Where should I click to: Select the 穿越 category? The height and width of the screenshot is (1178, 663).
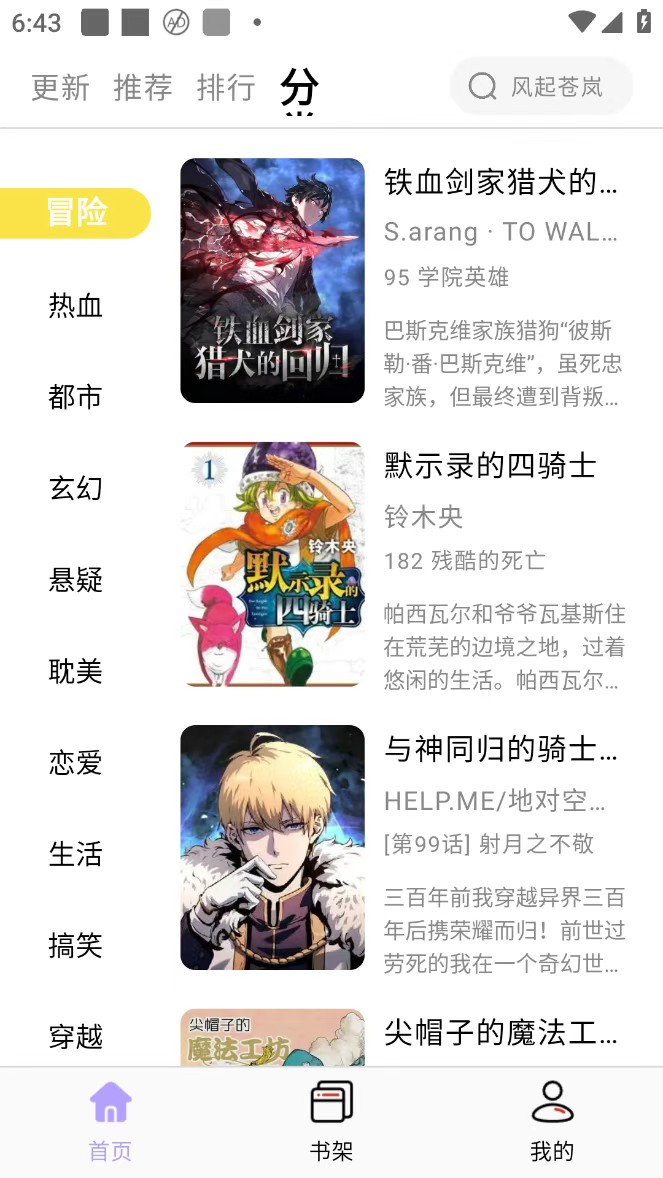coord(76,1036)
